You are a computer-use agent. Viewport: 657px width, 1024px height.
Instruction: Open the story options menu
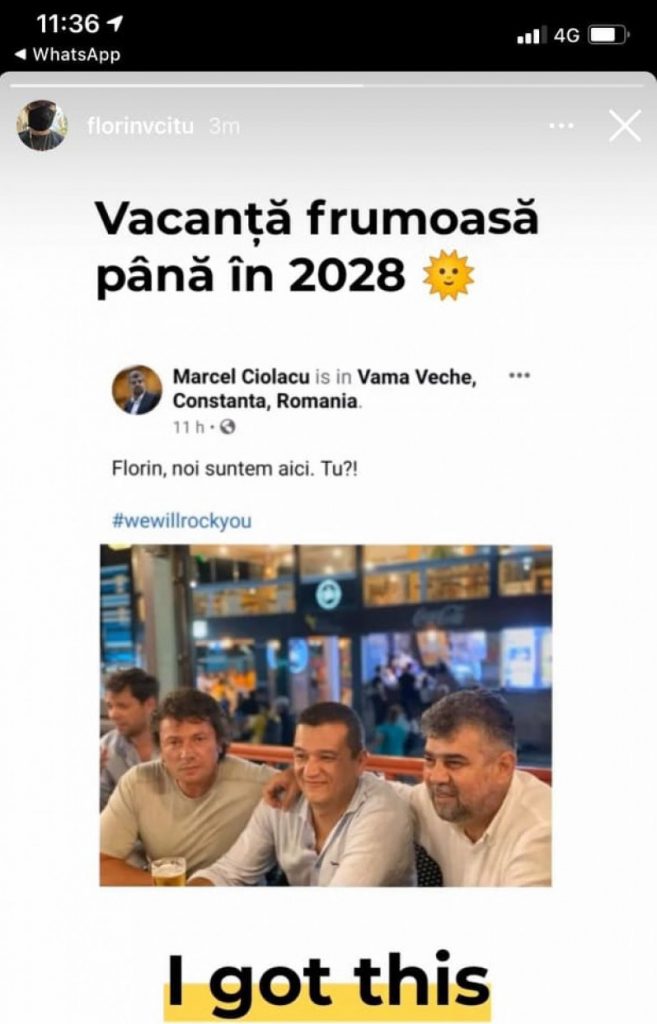coord(562,126)
